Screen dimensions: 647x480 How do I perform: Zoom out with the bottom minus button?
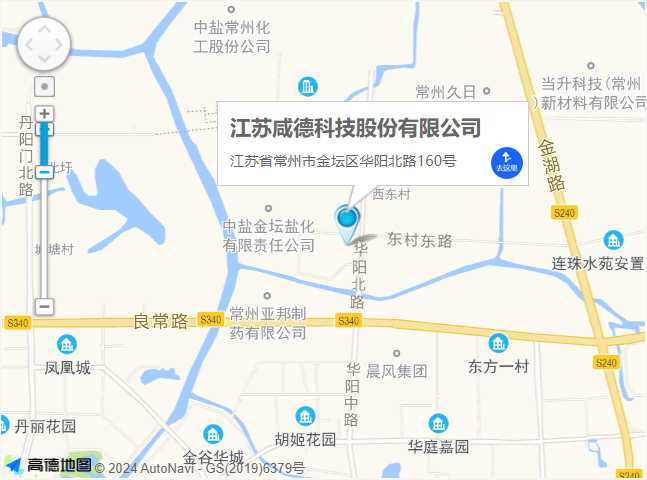pos(44,306)
